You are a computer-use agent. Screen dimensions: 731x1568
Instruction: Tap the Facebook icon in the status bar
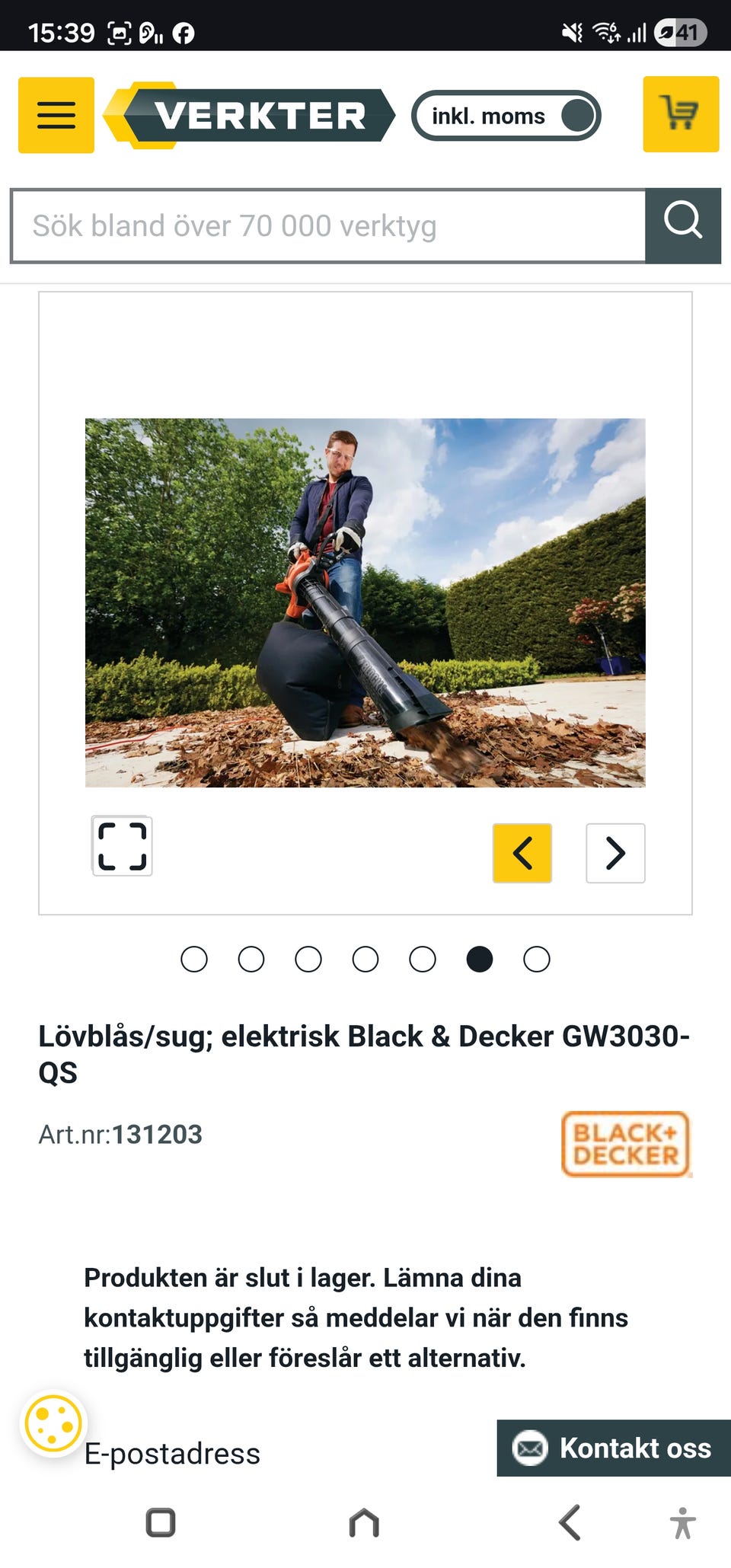pos(182,31)
